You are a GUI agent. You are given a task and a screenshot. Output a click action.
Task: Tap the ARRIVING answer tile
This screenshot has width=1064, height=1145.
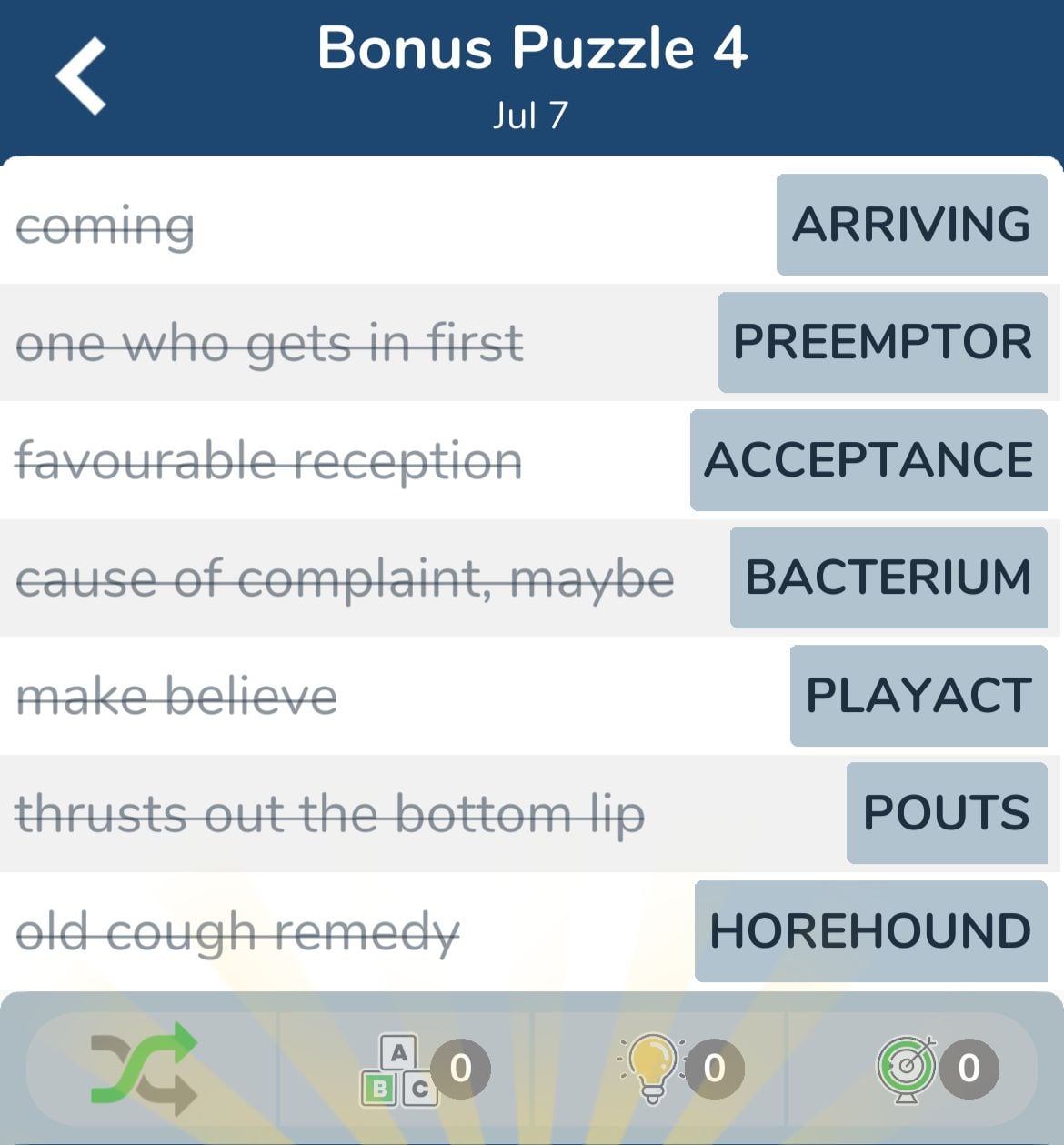tap(911, 225)
